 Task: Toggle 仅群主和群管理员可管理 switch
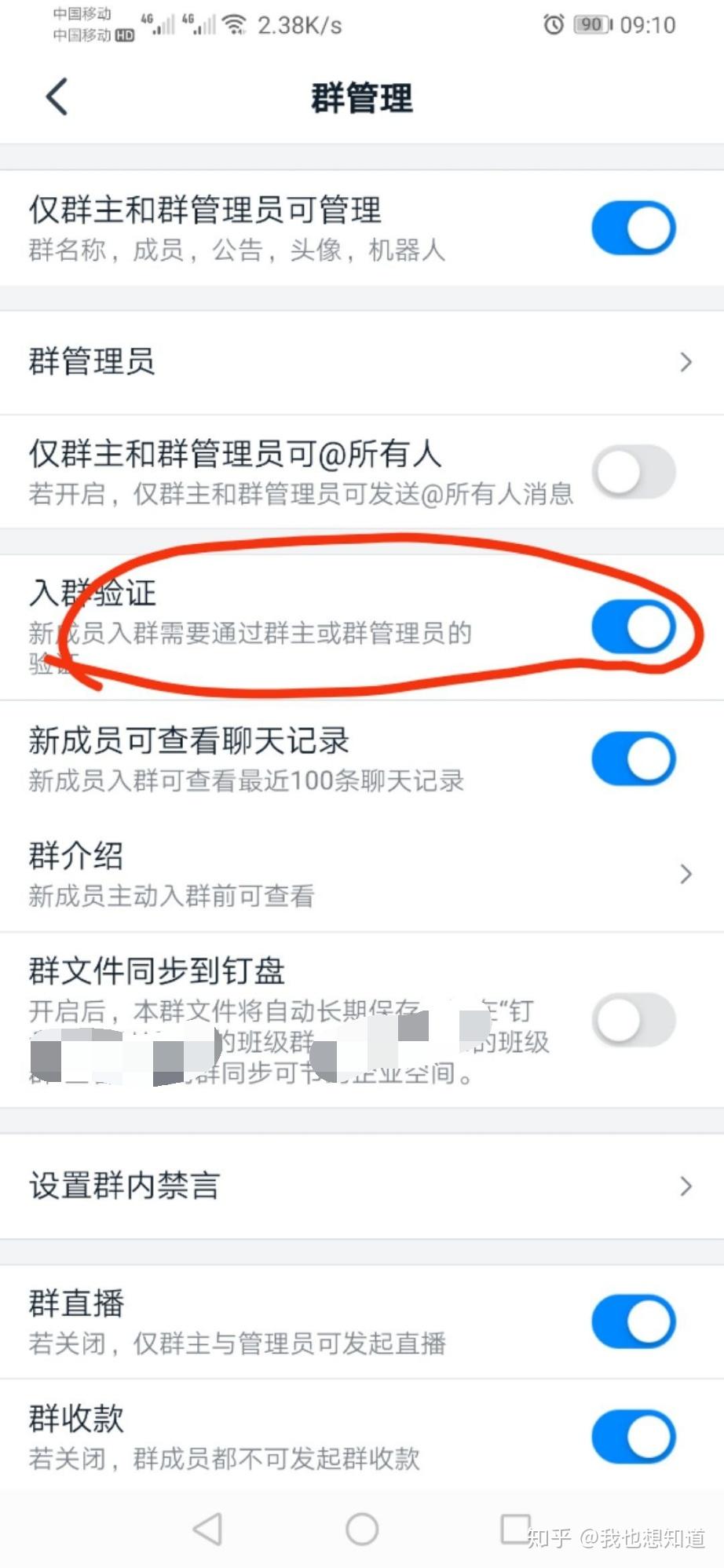point(633,228)
